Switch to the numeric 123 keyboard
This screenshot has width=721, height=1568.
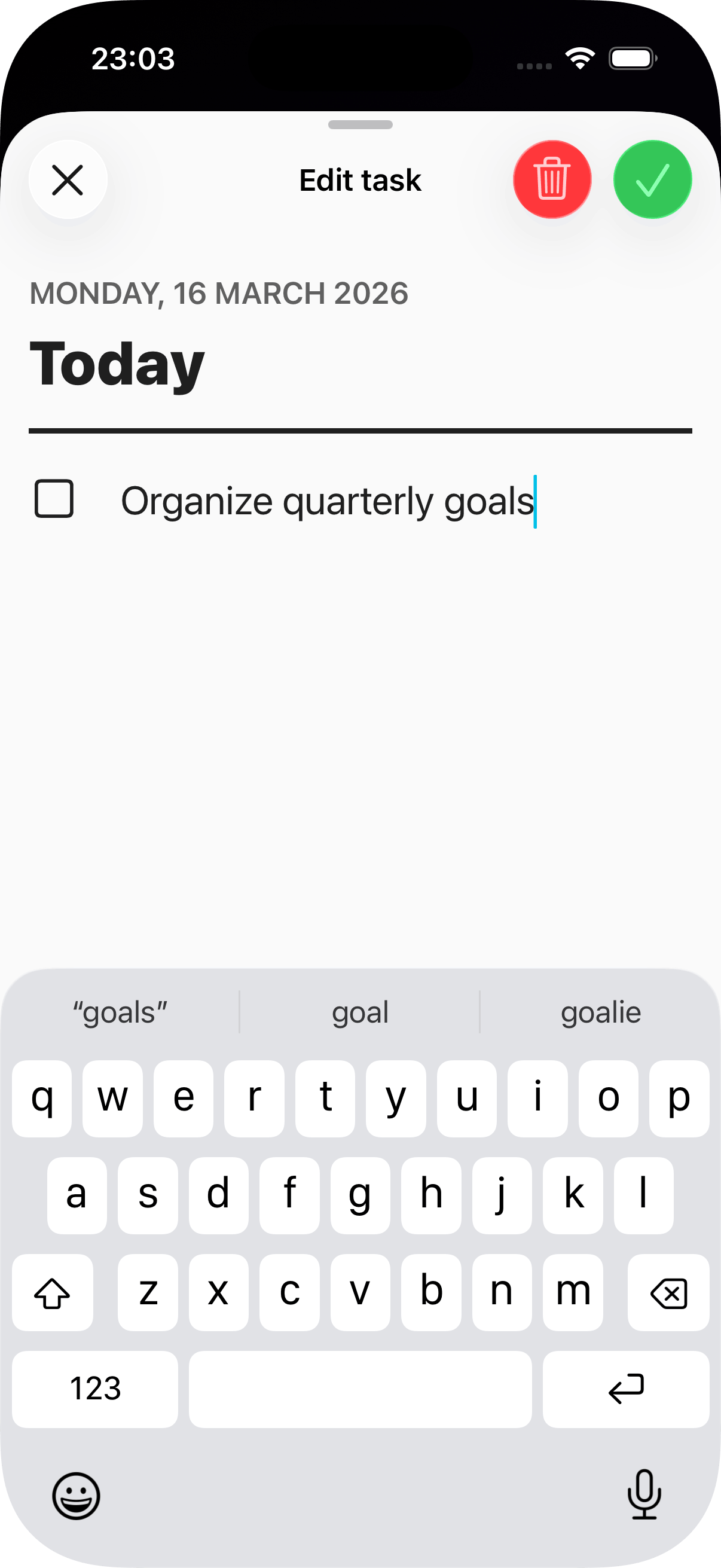pyautogui.click(x=95, y=1389)
